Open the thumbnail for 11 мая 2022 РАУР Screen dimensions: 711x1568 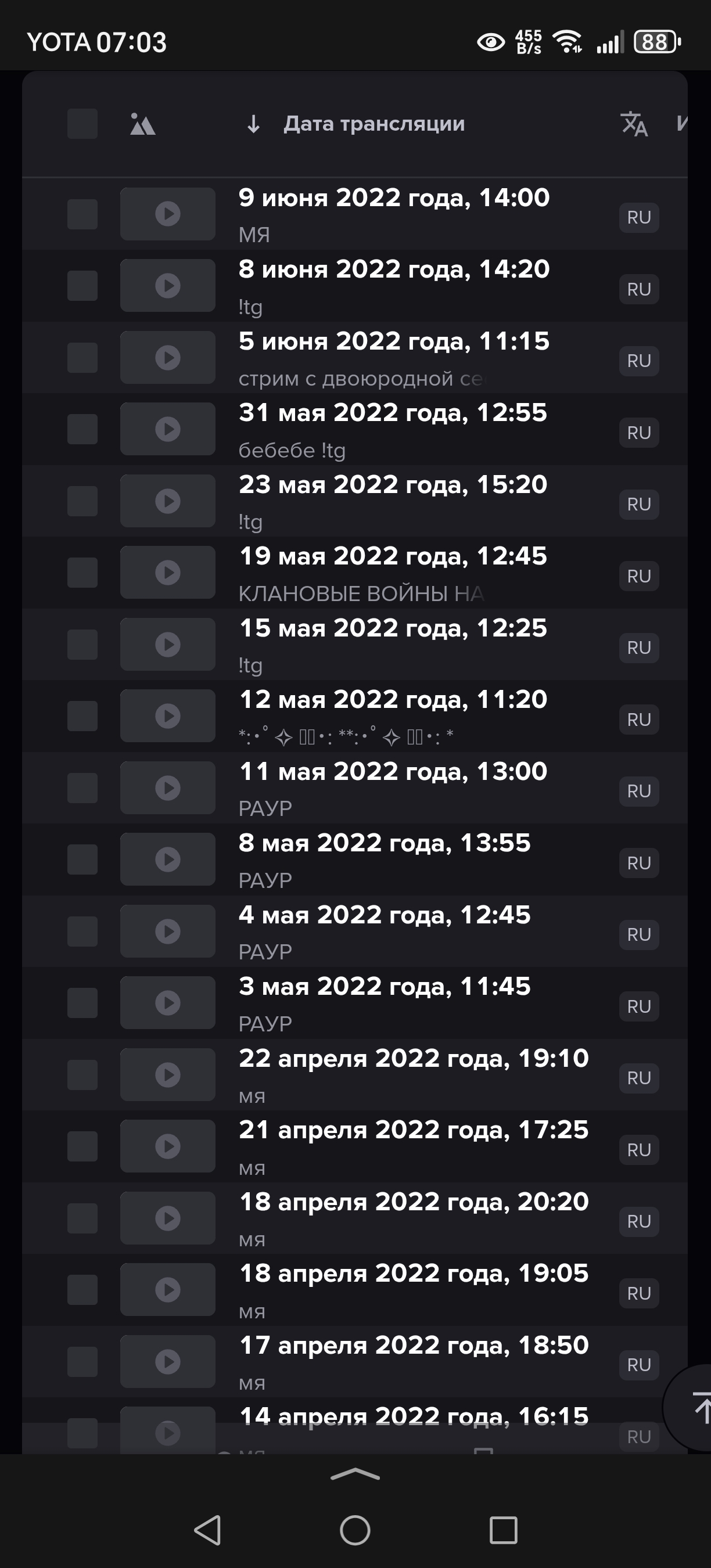[x=167, y=787]
